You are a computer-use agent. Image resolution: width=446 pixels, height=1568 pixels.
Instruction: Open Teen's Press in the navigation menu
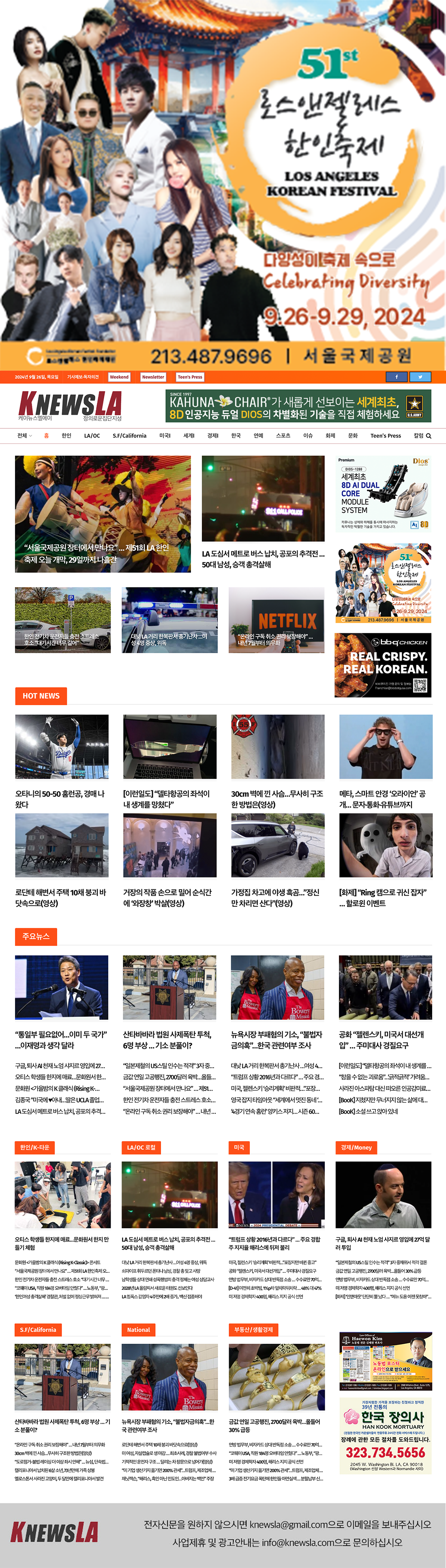tap(385, 436)
